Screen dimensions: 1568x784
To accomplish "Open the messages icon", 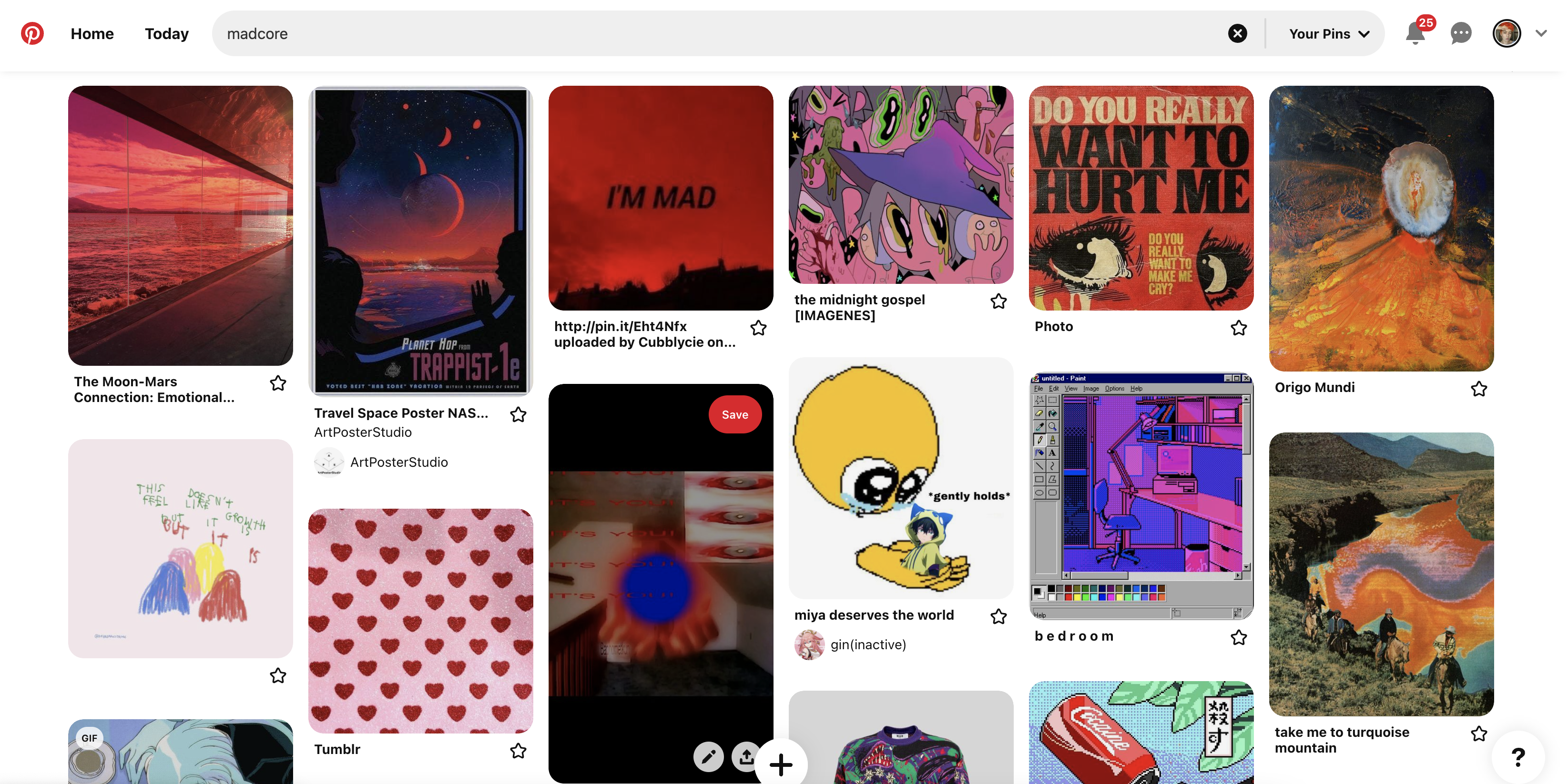I will point(1461,33).
